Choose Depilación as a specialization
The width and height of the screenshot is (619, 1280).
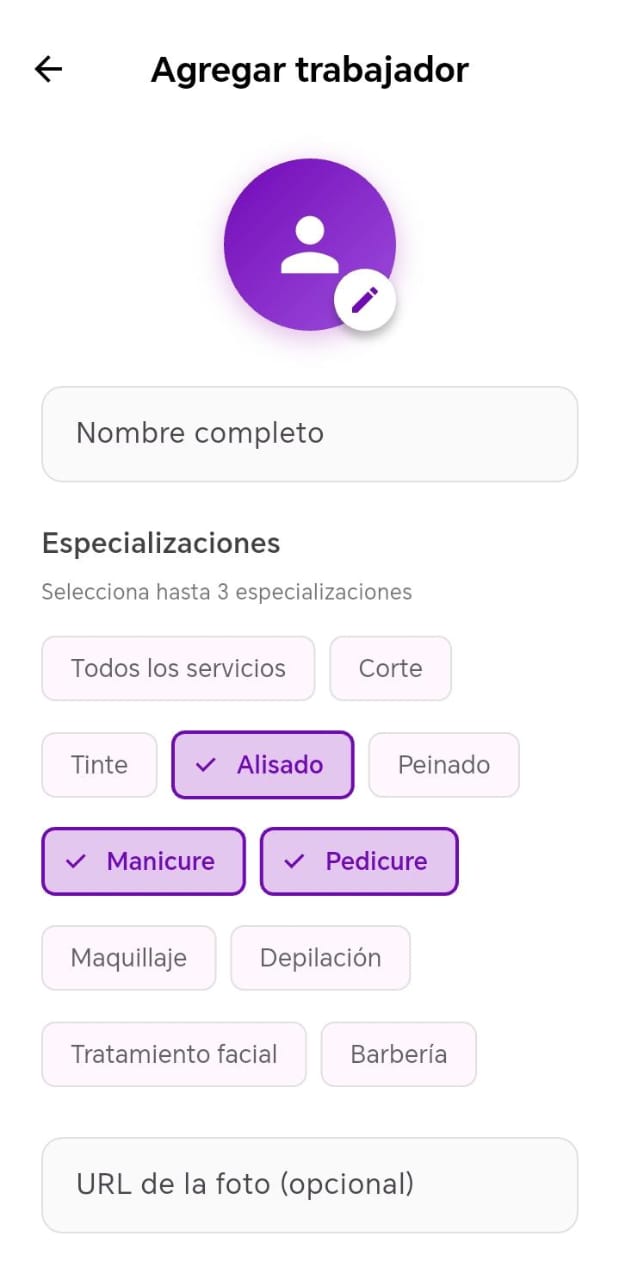click(x=320, y=958)
